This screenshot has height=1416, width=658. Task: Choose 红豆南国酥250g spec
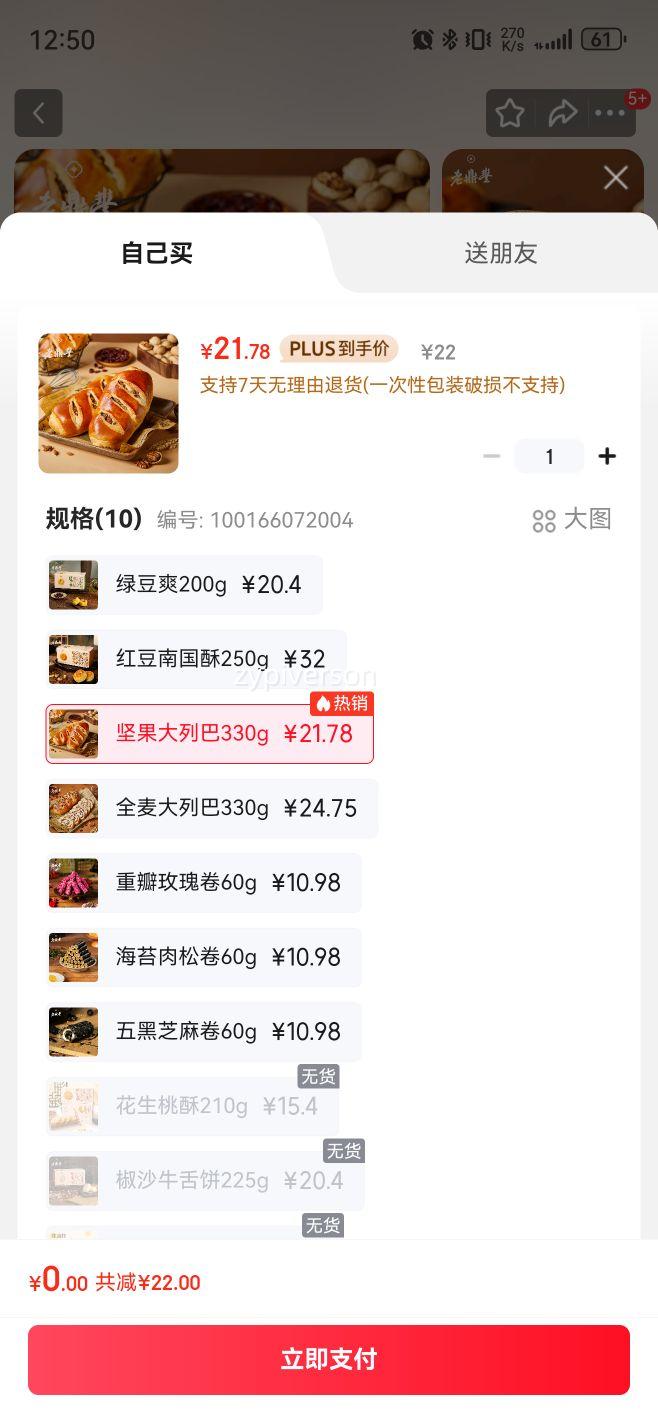pos(196,659)
